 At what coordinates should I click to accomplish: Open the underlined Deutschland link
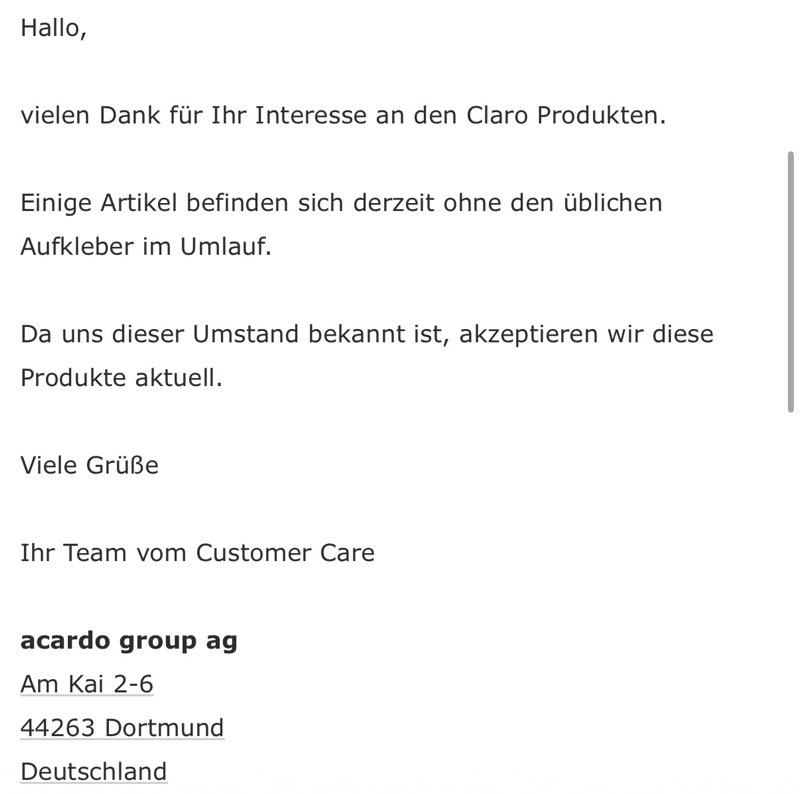pos(94,772)
